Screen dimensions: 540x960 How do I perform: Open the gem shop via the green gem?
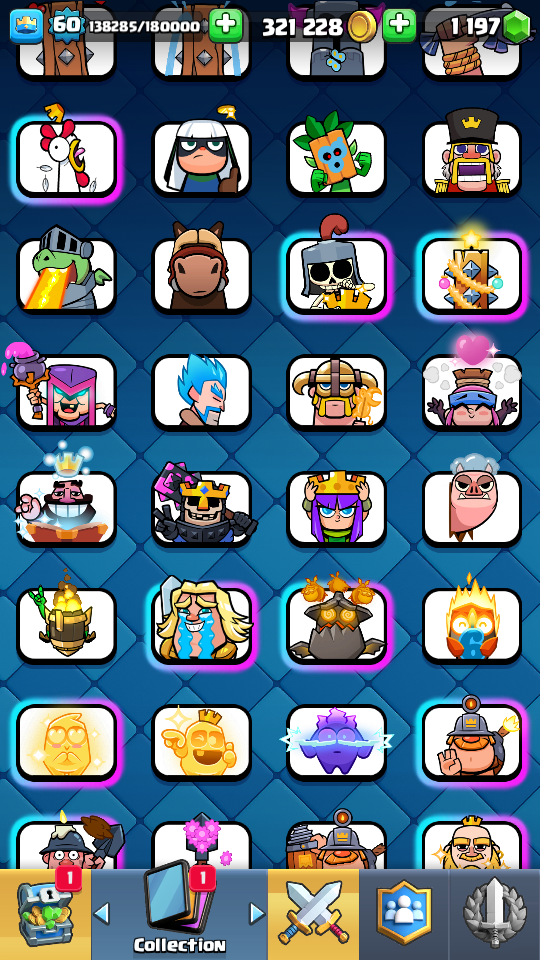(517, 26)
